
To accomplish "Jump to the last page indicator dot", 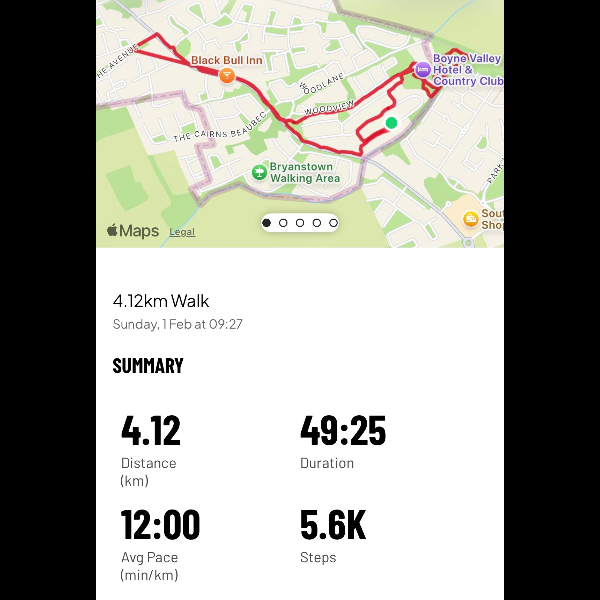I will pos(333,223).
